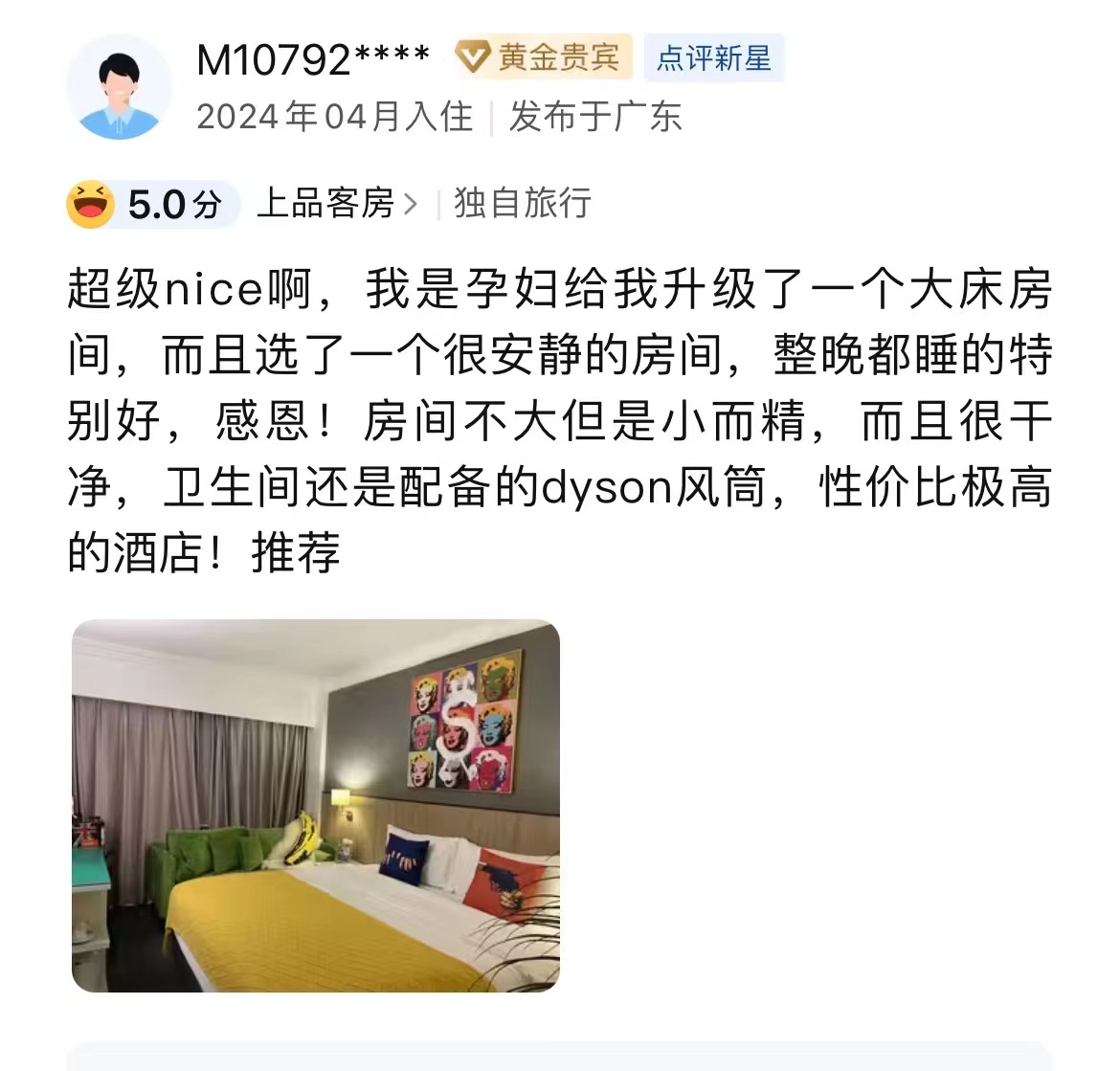Tap the 点评新星 reviewer badge
This screenshot has height=1071, width=1120.
coord(713,58)
